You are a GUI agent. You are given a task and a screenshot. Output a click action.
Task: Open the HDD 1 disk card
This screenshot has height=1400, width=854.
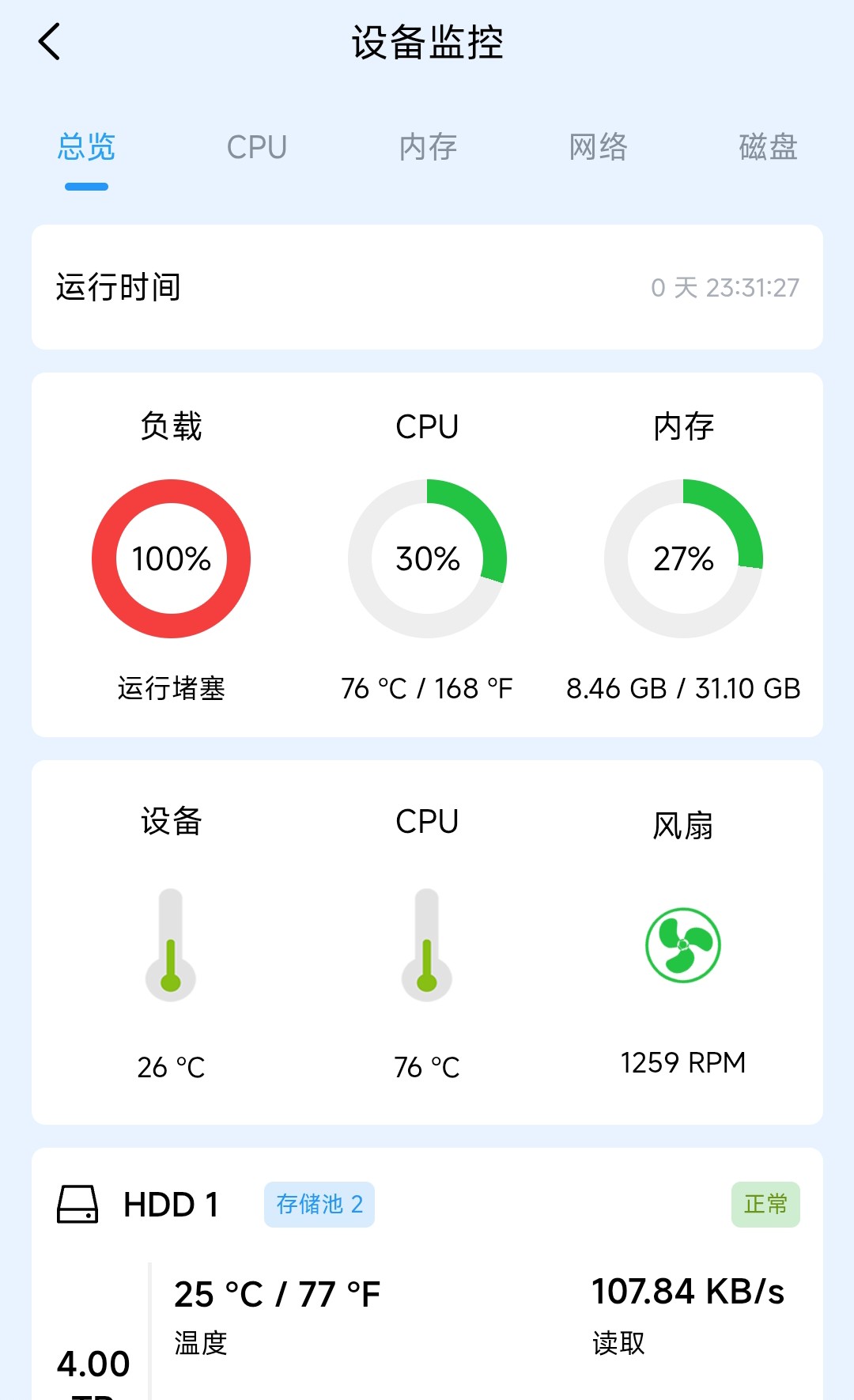pyautogui.click(x=170, y=1205)
